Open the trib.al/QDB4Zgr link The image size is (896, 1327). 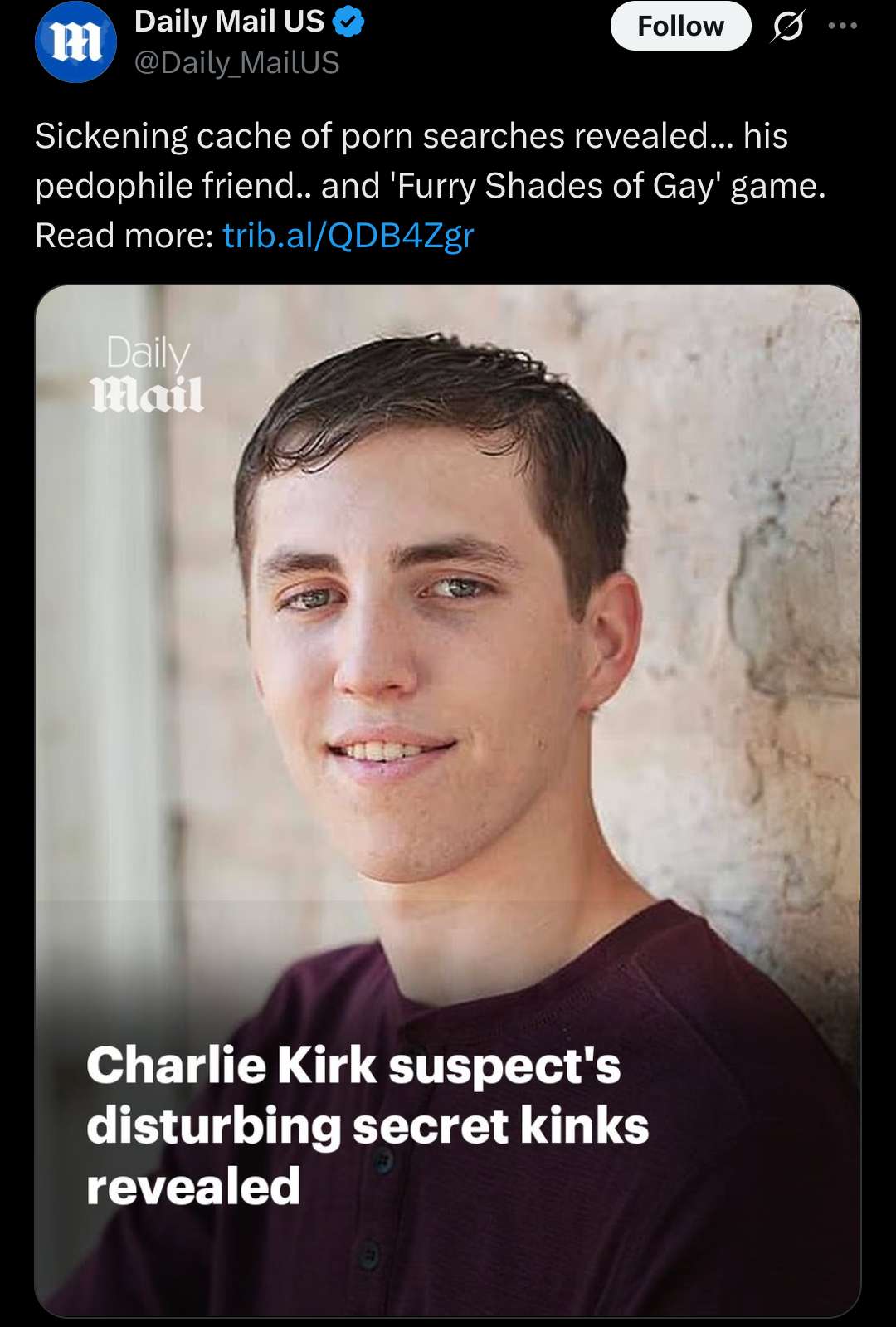(x=348, y=236)
